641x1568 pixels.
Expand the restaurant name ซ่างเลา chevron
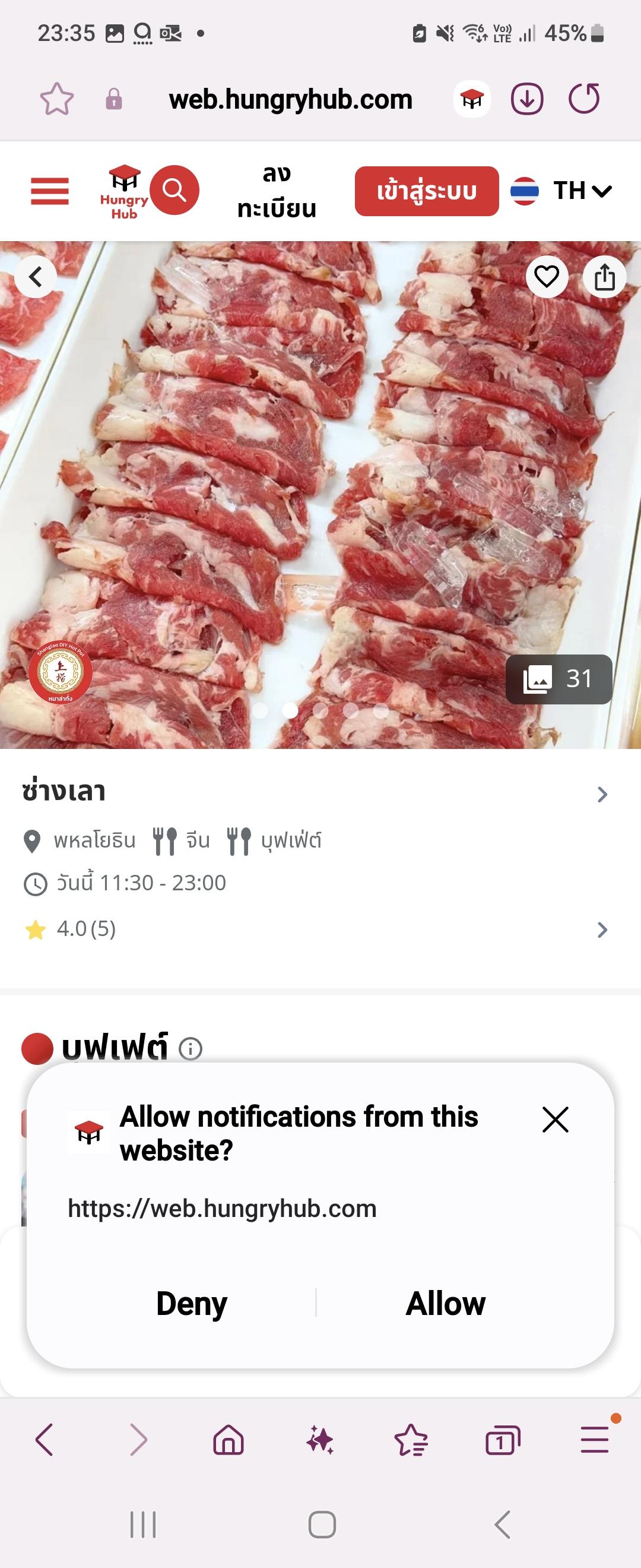click(x=602, y=793)
